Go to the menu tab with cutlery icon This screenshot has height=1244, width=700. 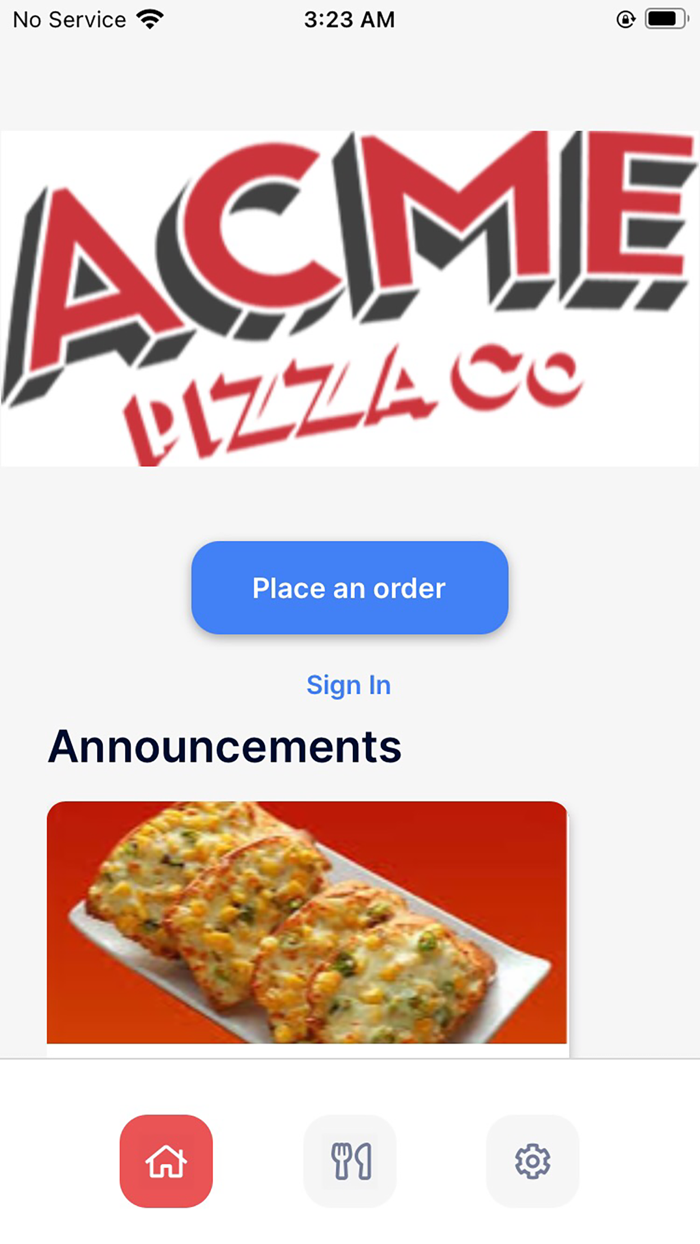[350, 1161]
